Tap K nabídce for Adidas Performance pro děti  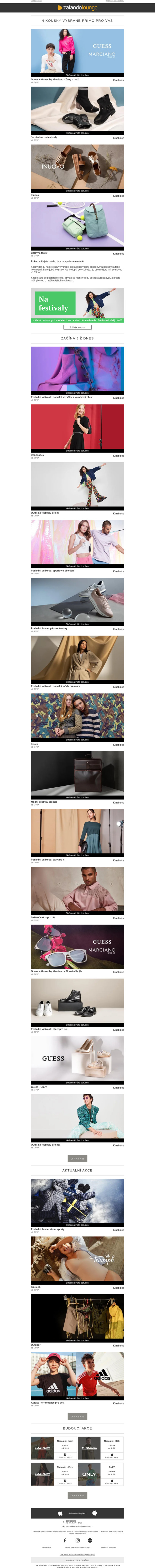pos(118,1404)
